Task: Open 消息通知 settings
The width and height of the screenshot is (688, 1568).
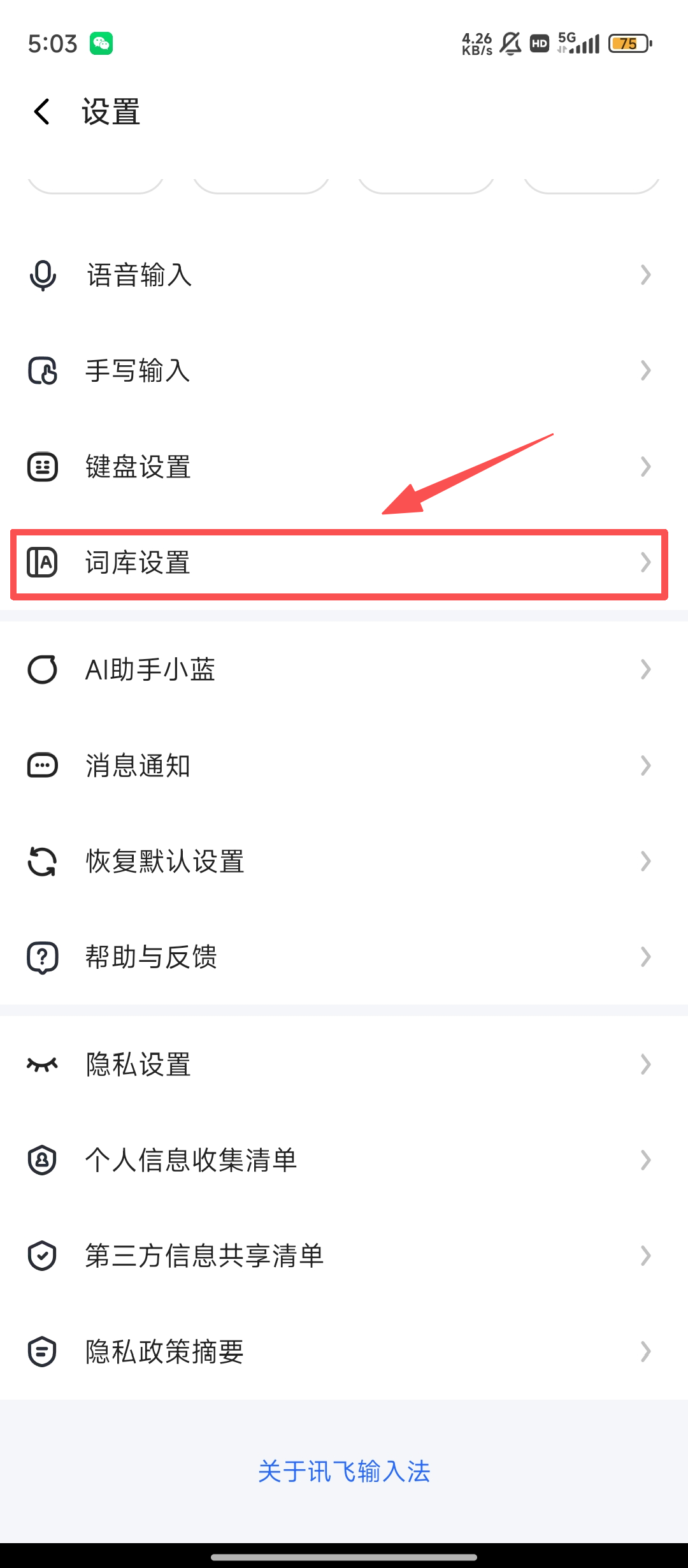Action: [344, 765]
